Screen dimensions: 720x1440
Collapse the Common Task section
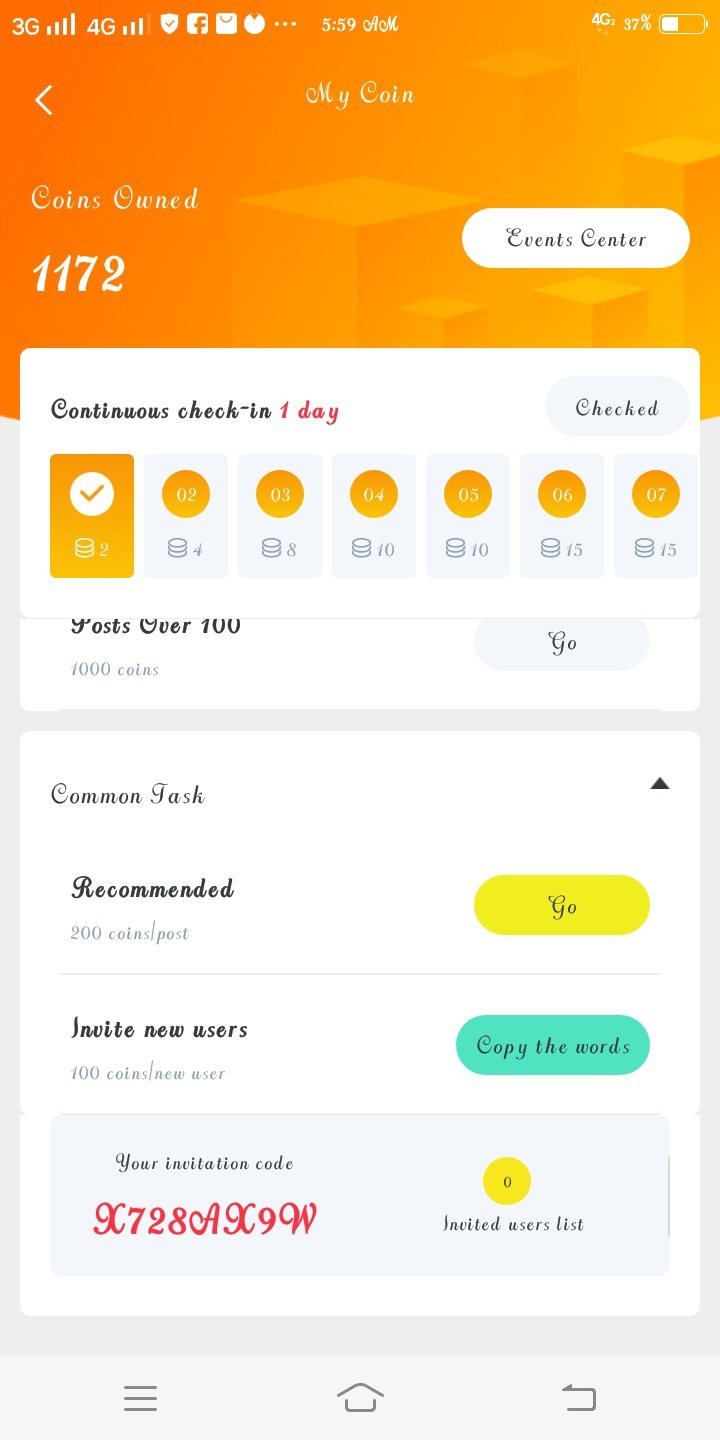pyautogui.click(x=659, y=784)
